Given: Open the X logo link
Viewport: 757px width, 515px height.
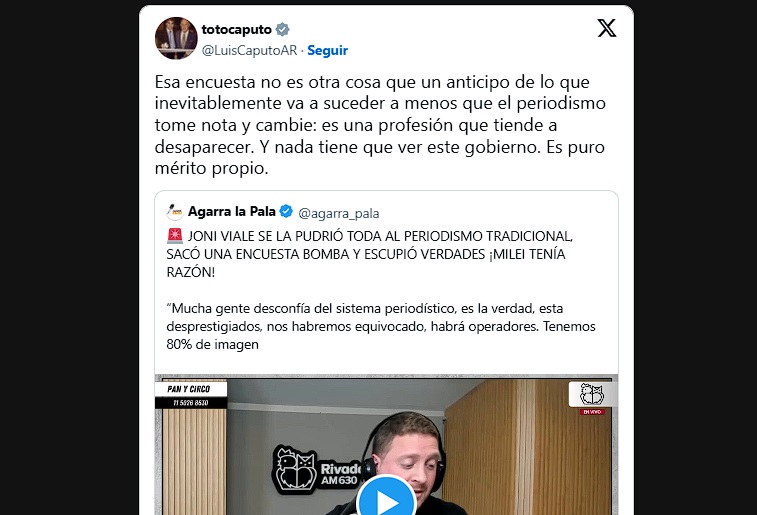Looking at the screenshot, I should tap(606, 29).
